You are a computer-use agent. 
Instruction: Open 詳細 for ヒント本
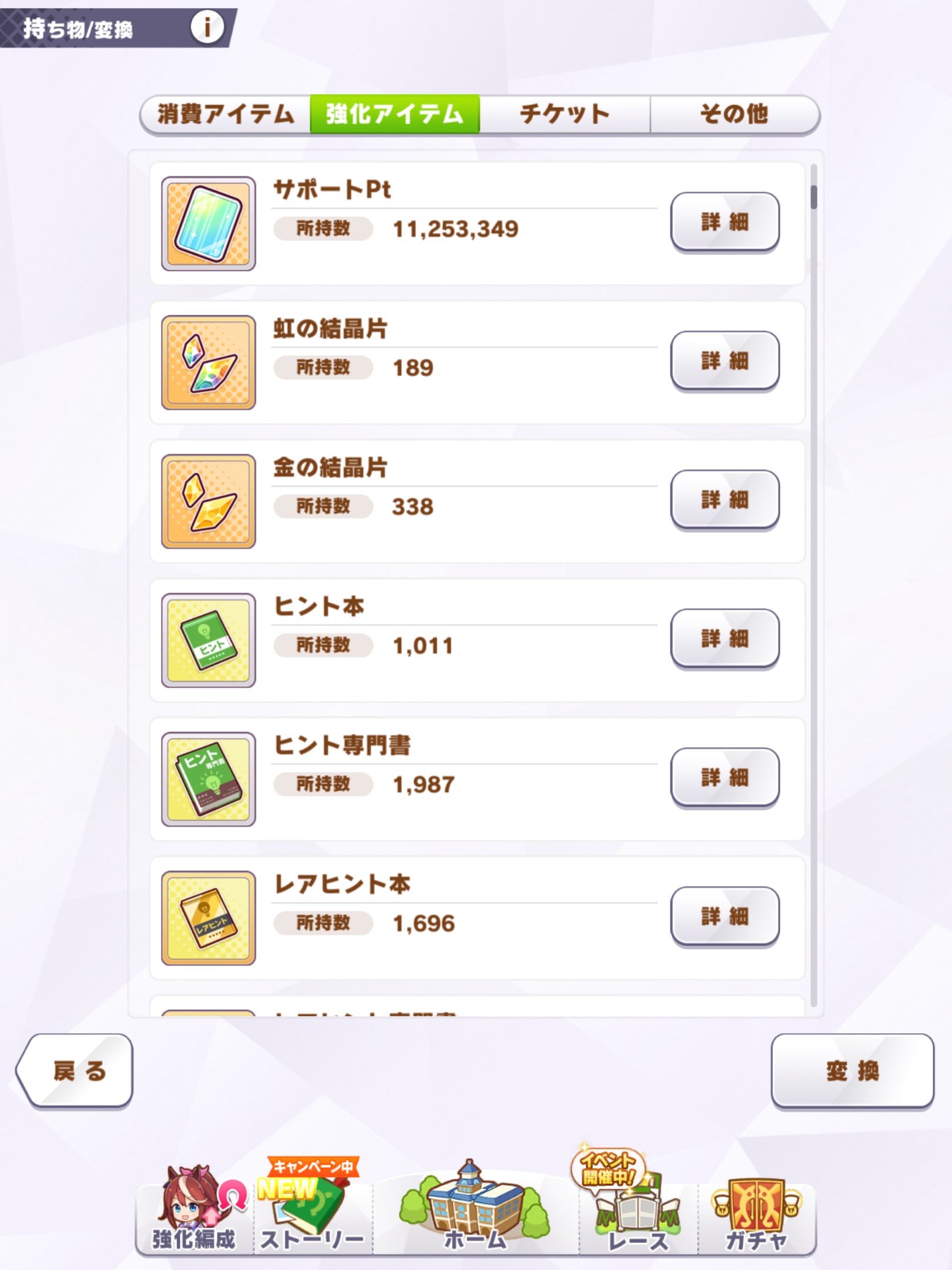point(725,638)
